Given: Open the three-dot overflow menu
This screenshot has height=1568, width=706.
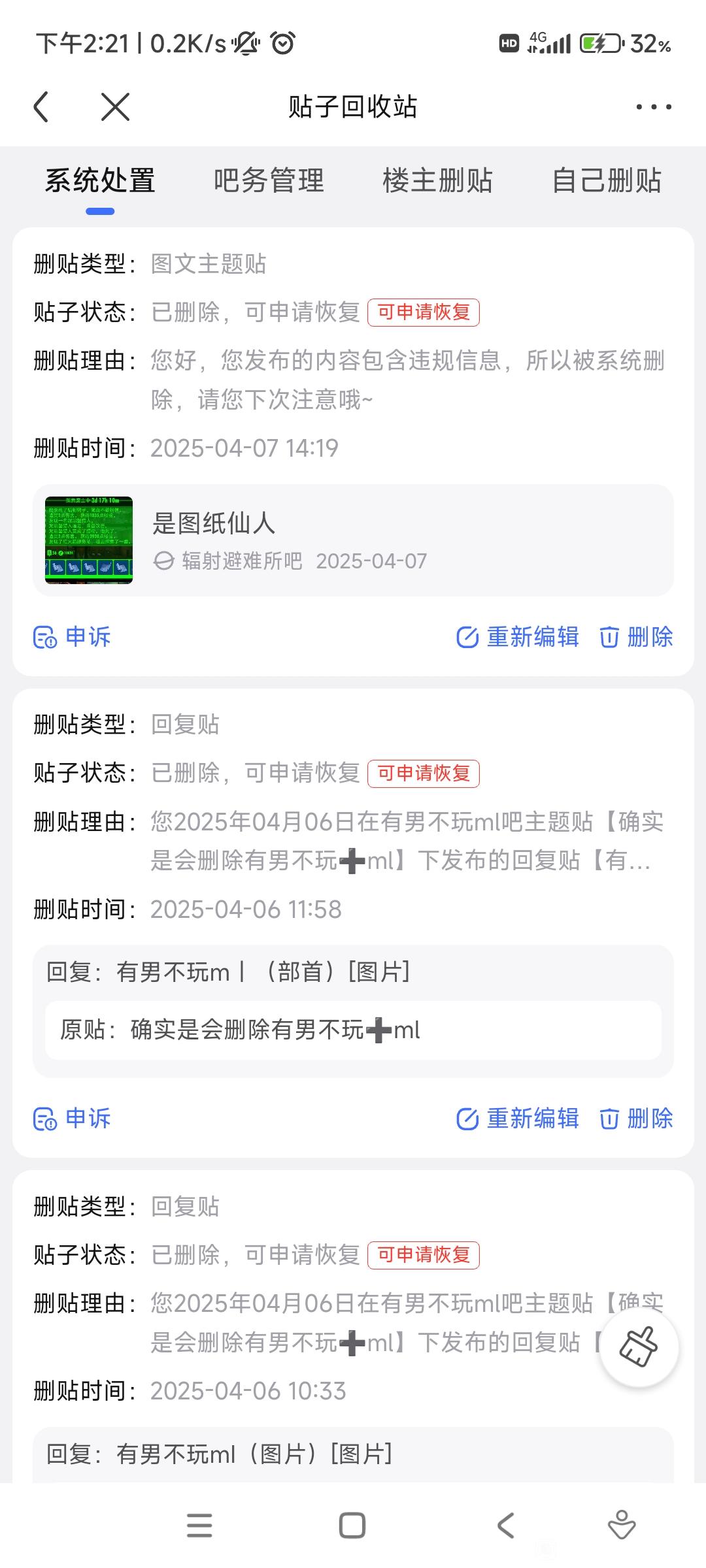Looking at the screenshot, I should 654,106.
